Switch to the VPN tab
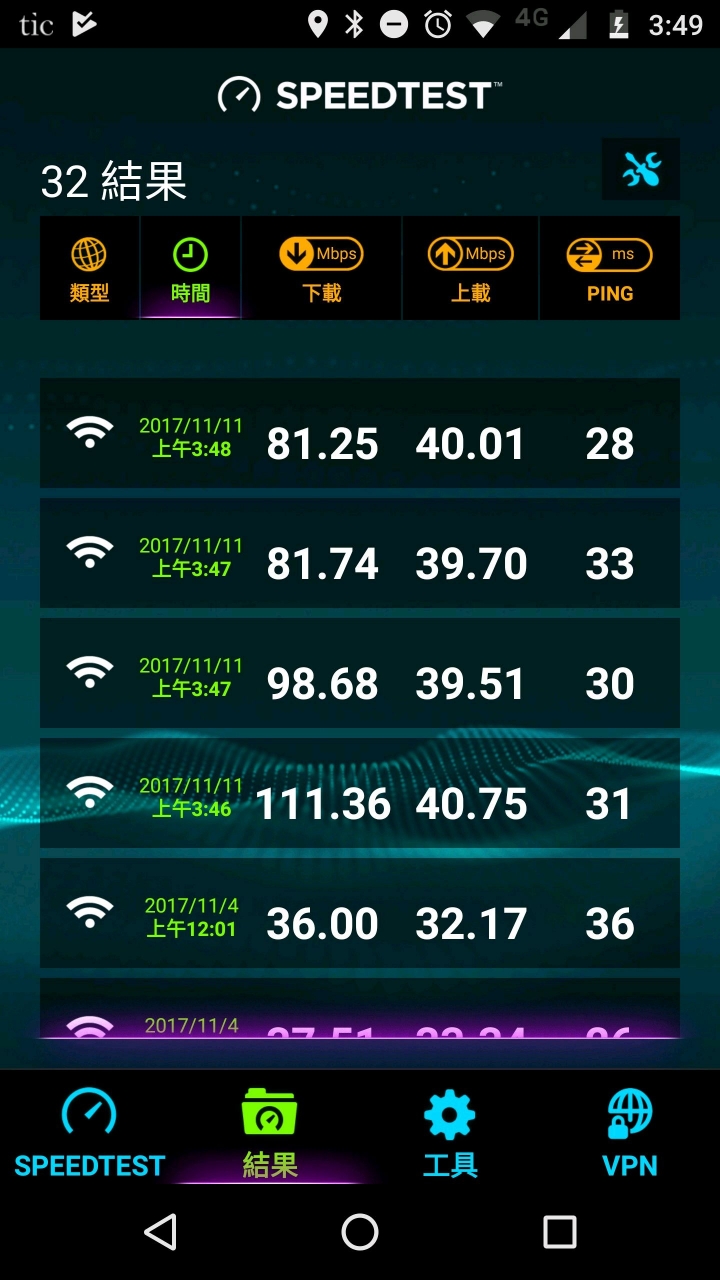Image resolution: width=720 pixels, height=1280 pixels. pyautogui.click(x=630, y=1133)
